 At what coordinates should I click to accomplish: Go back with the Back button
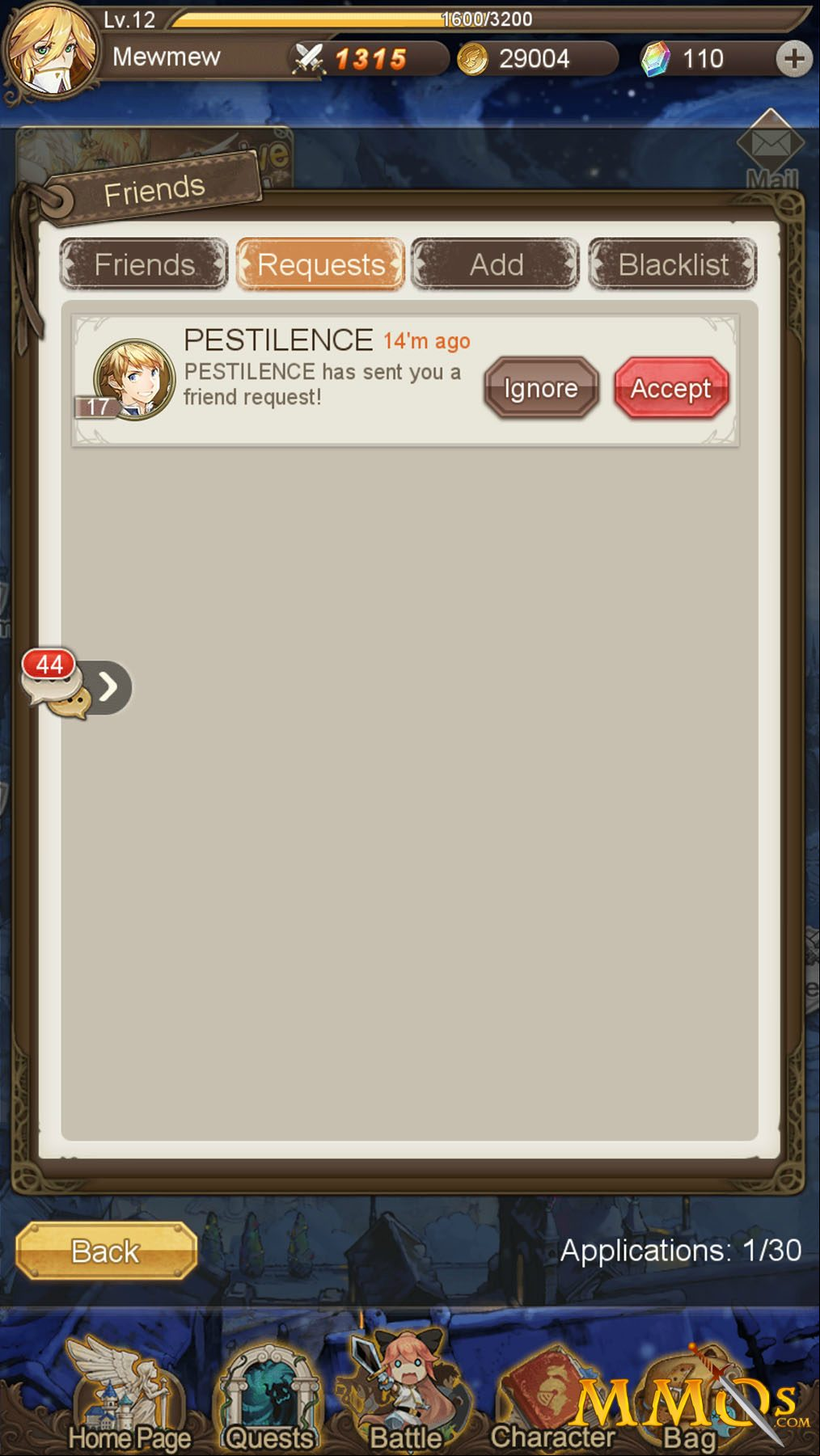point(106,1251)
